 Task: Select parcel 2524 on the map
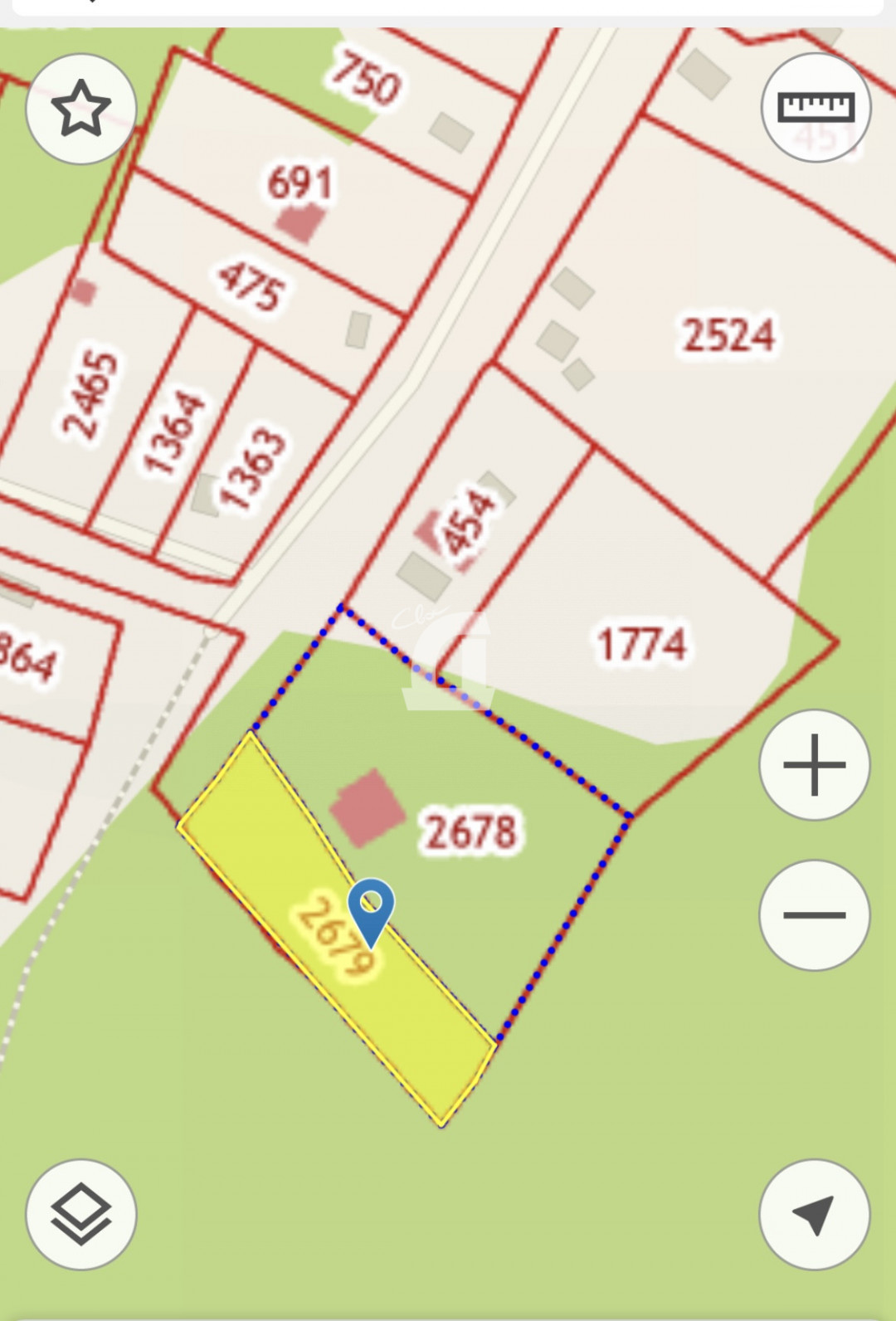728,334
